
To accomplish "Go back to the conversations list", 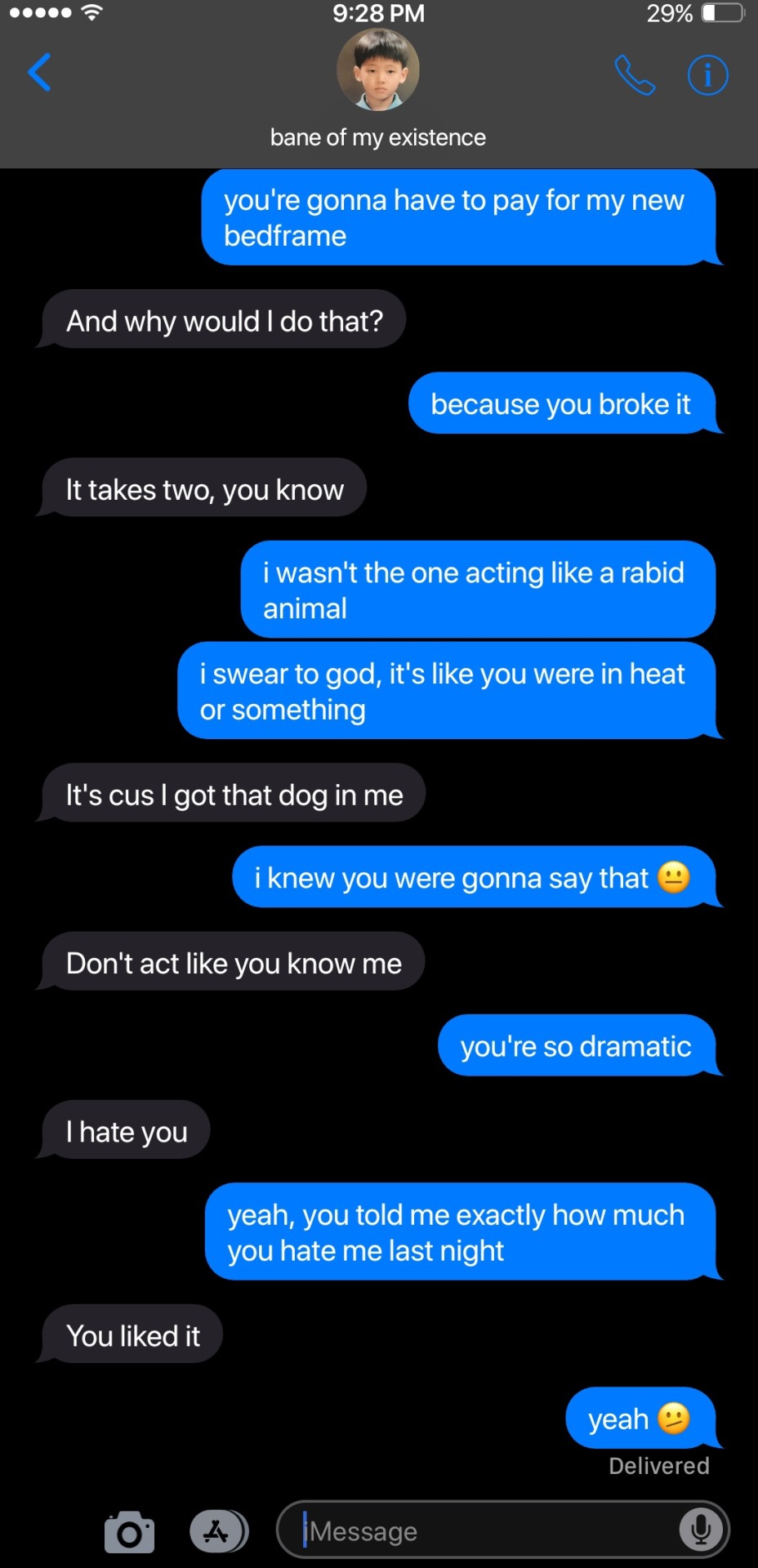I will [x=39, y=73].
